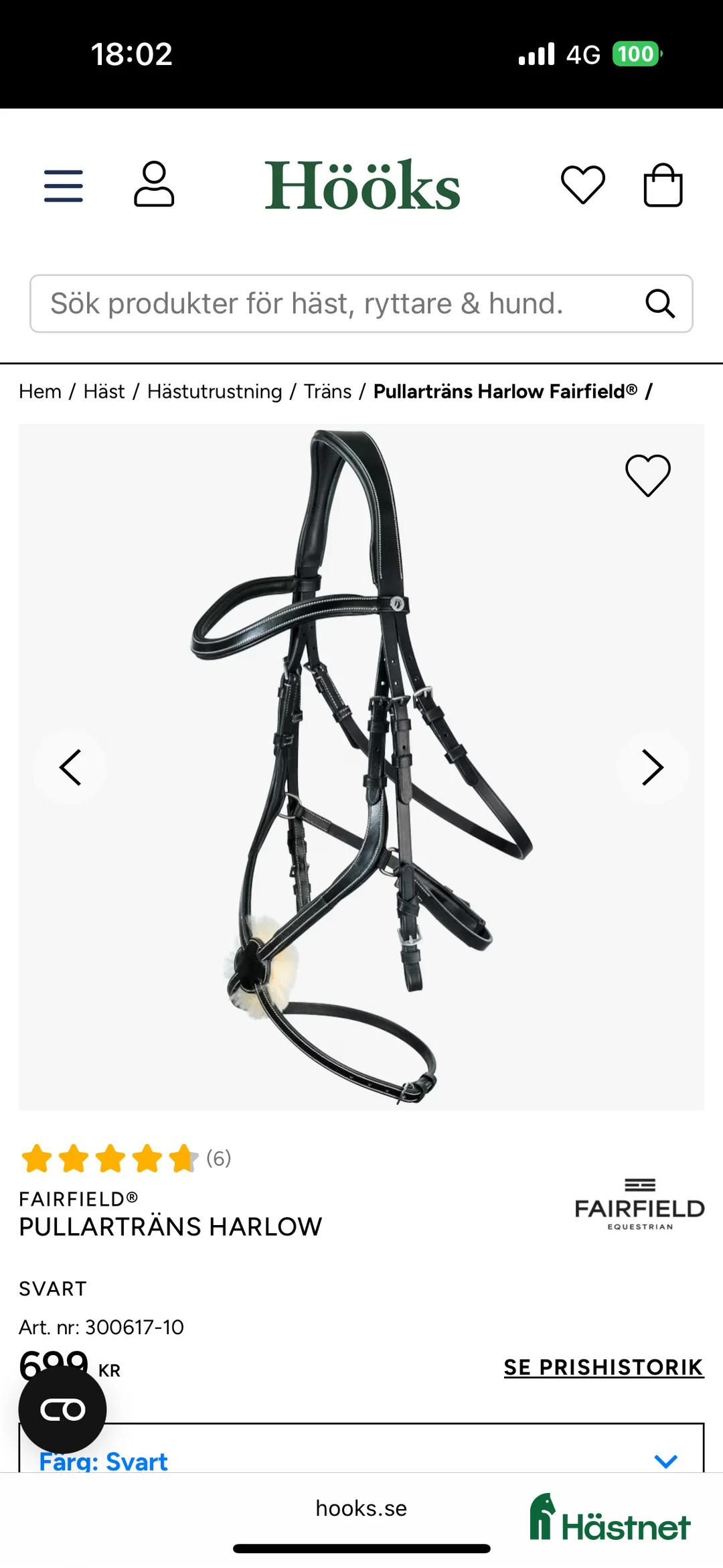Open the hamburger menu

coord(64,186)
